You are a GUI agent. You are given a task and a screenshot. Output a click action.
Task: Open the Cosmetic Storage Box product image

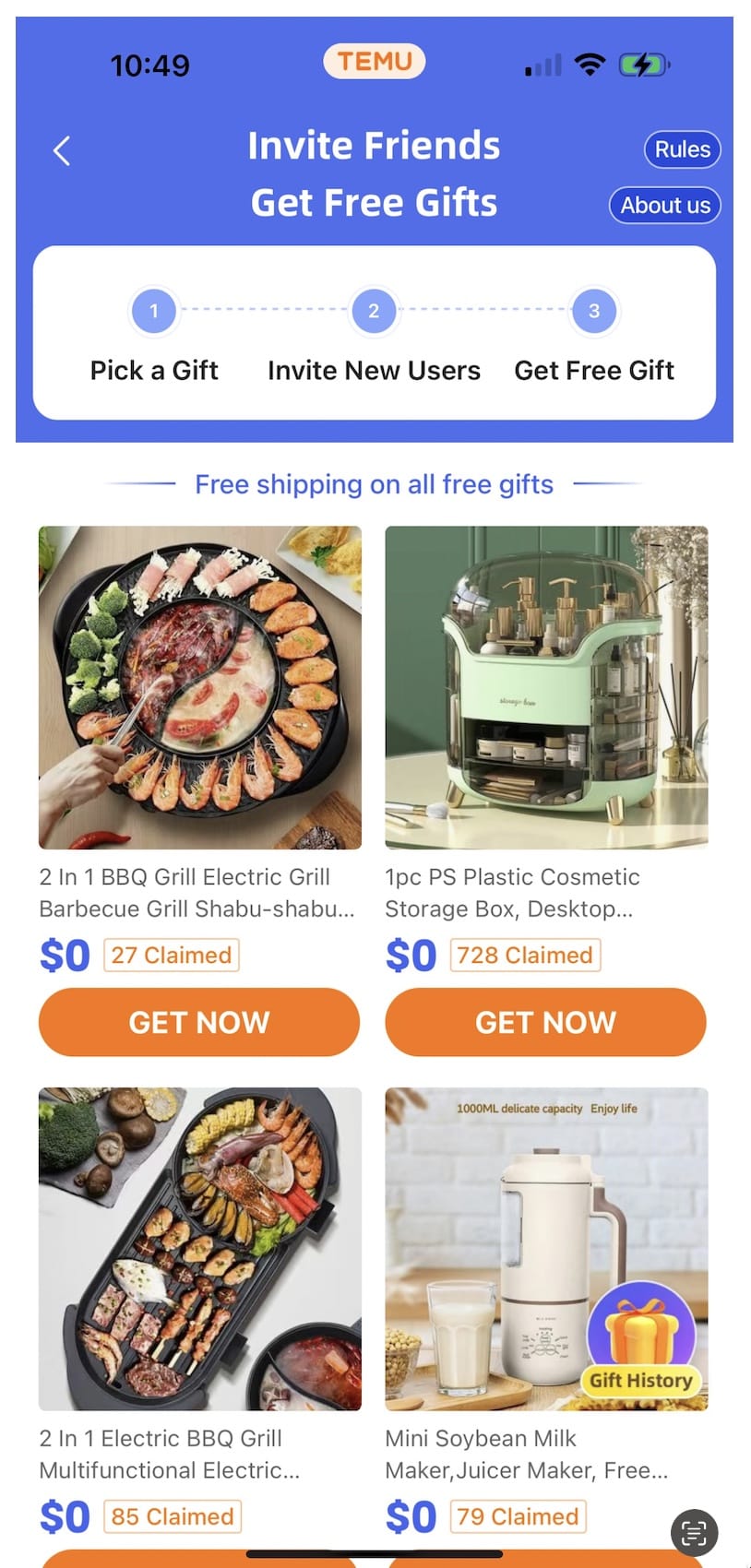pos(546,687)
